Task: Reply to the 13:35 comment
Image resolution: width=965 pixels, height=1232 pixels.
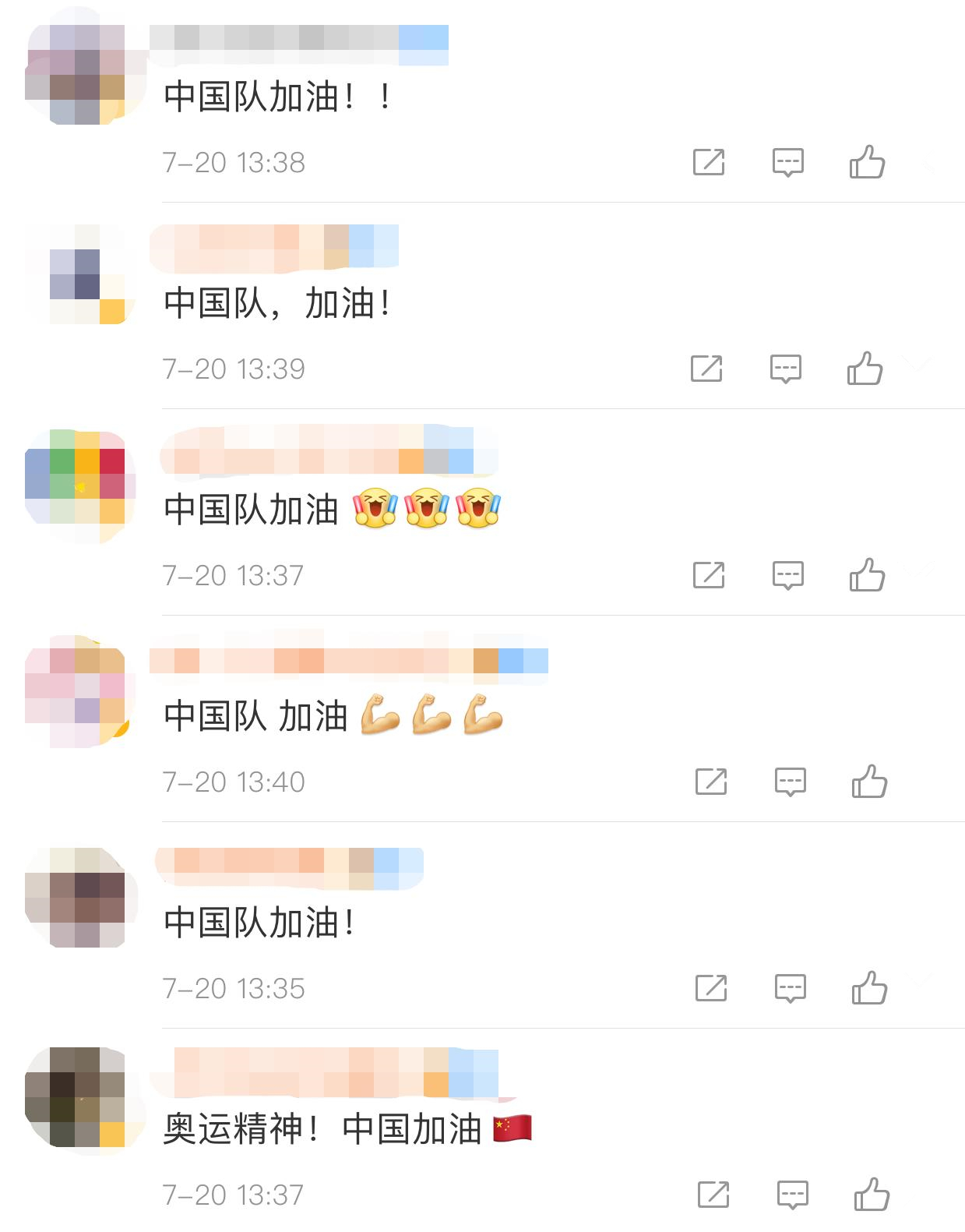Action: click(x=790, y=988)
